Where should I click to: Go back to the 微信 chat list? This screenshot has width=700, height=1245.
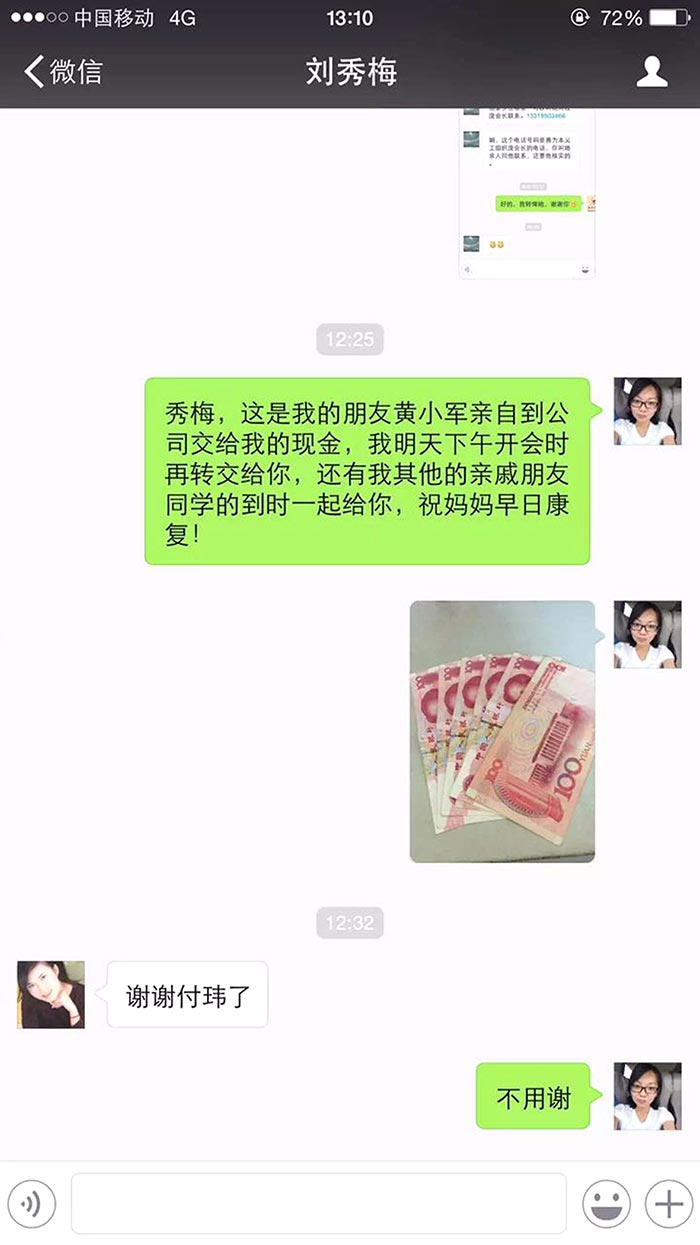pyautogui.click(x=62, y=72)
